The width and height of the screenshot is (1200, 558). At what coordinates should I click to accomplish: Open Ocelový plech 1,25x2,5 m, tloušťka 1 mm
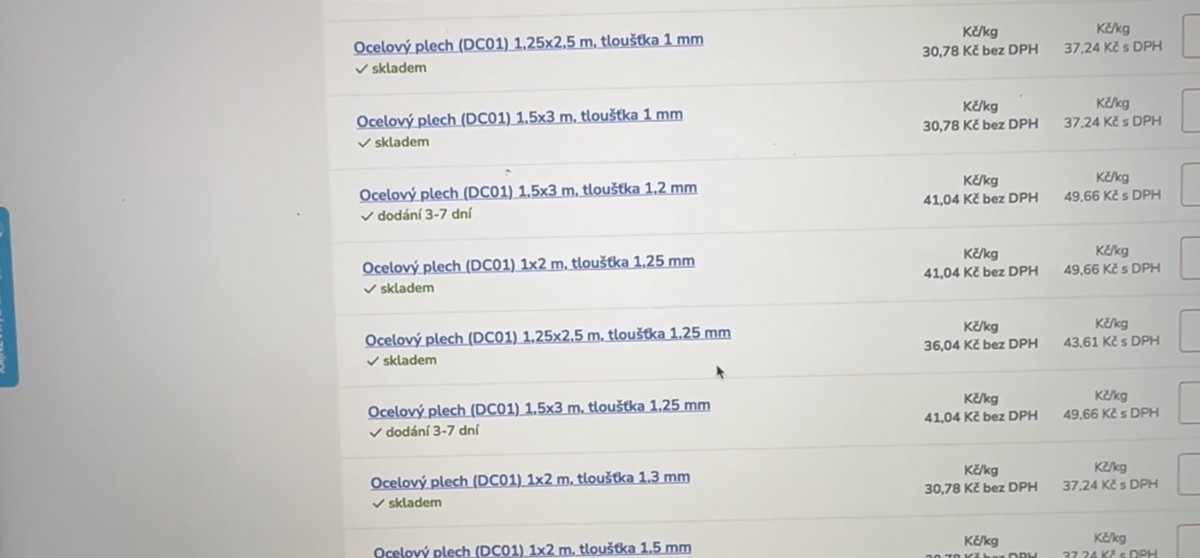[528, 43]
